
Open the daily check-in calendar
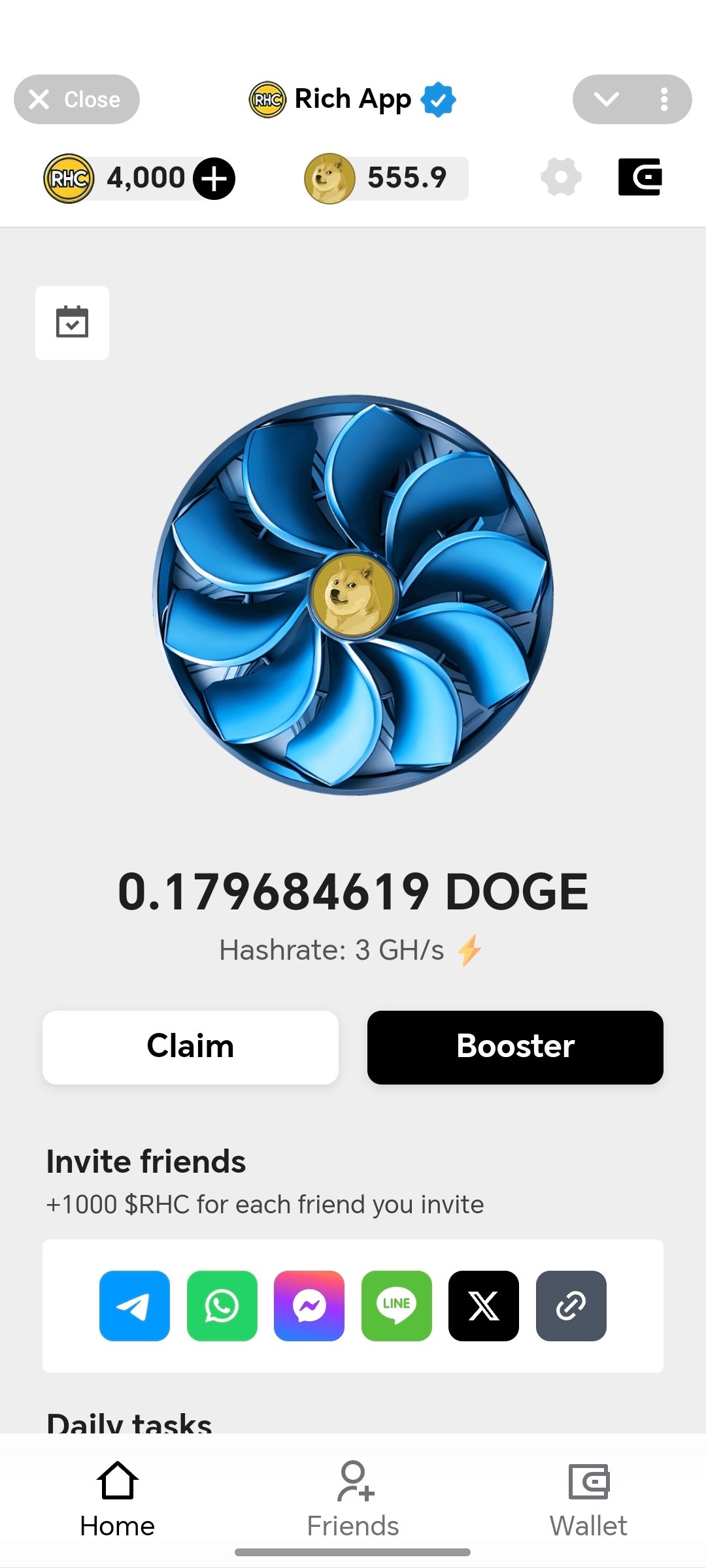click(x=72, y=323)
